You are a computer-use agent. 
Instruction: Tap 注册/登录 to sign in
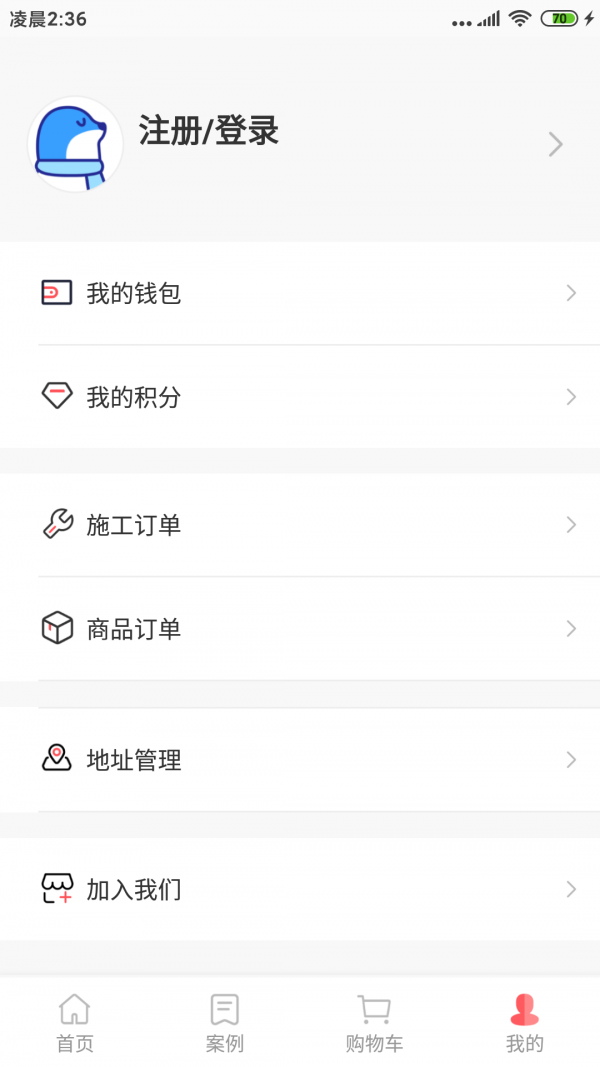[x=208, y=131]
